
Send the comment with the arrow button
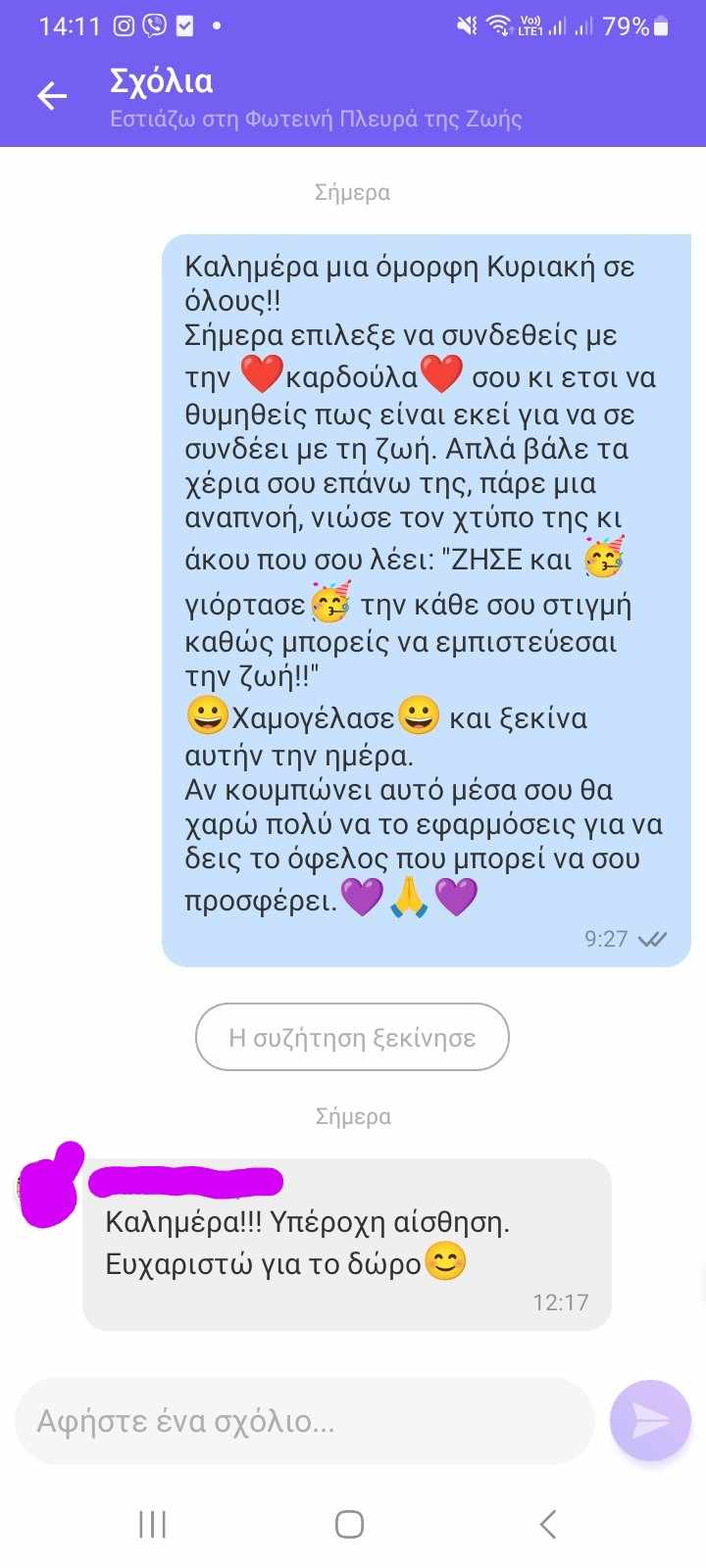pos(650,1420)
